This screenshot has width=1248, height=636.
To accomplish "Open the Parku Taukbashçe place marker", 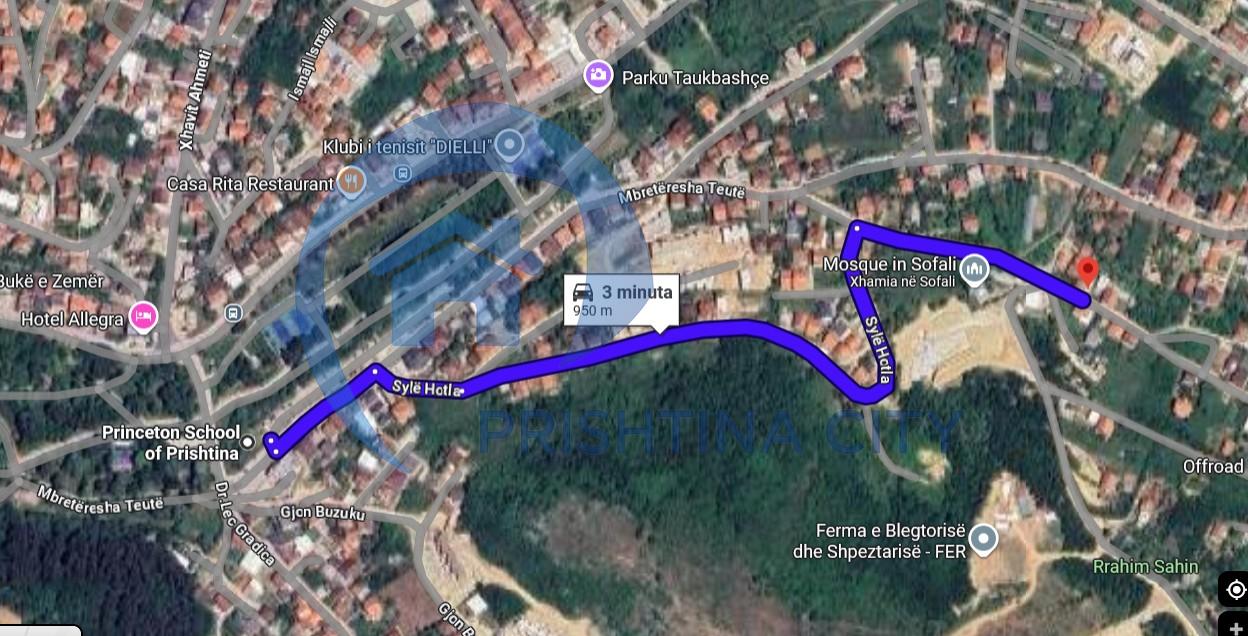I will 598,75.
